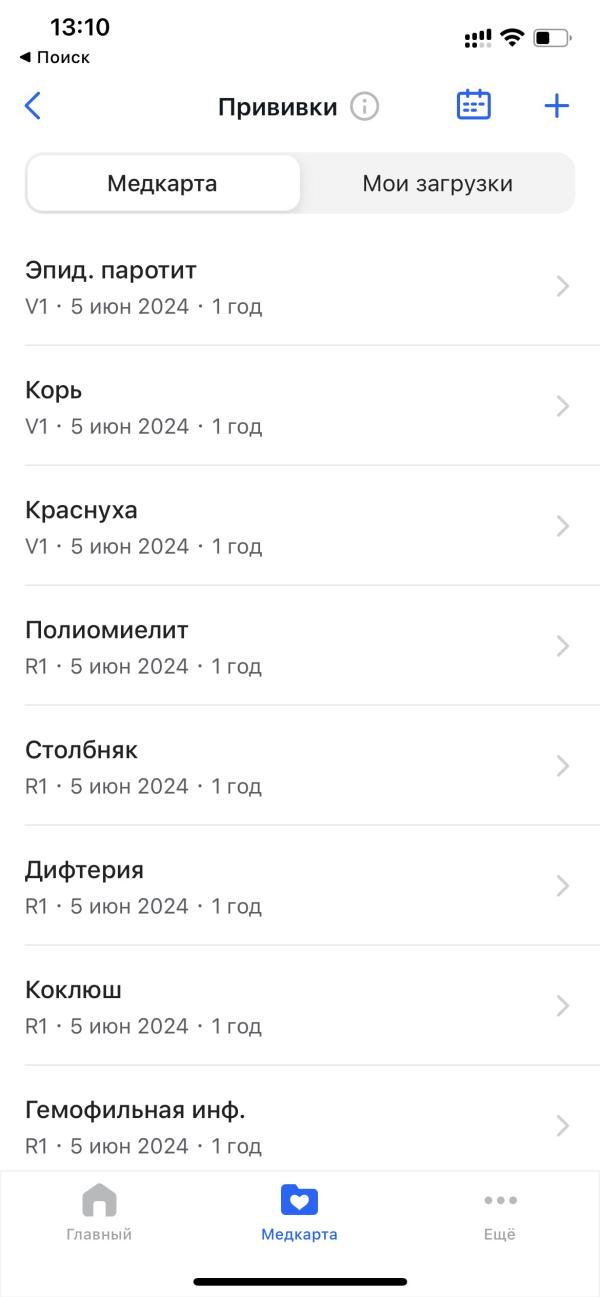This screenshot has width=600, height=1297.
Task: Open the Дифтерия vaccination entry
Action: coord(300,886)
